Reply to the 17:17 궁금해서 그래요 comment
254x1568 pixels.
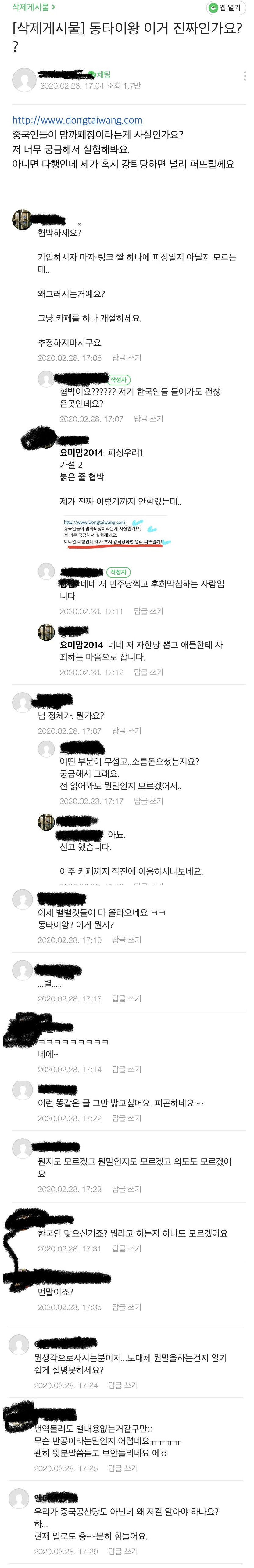click(148, 801)
